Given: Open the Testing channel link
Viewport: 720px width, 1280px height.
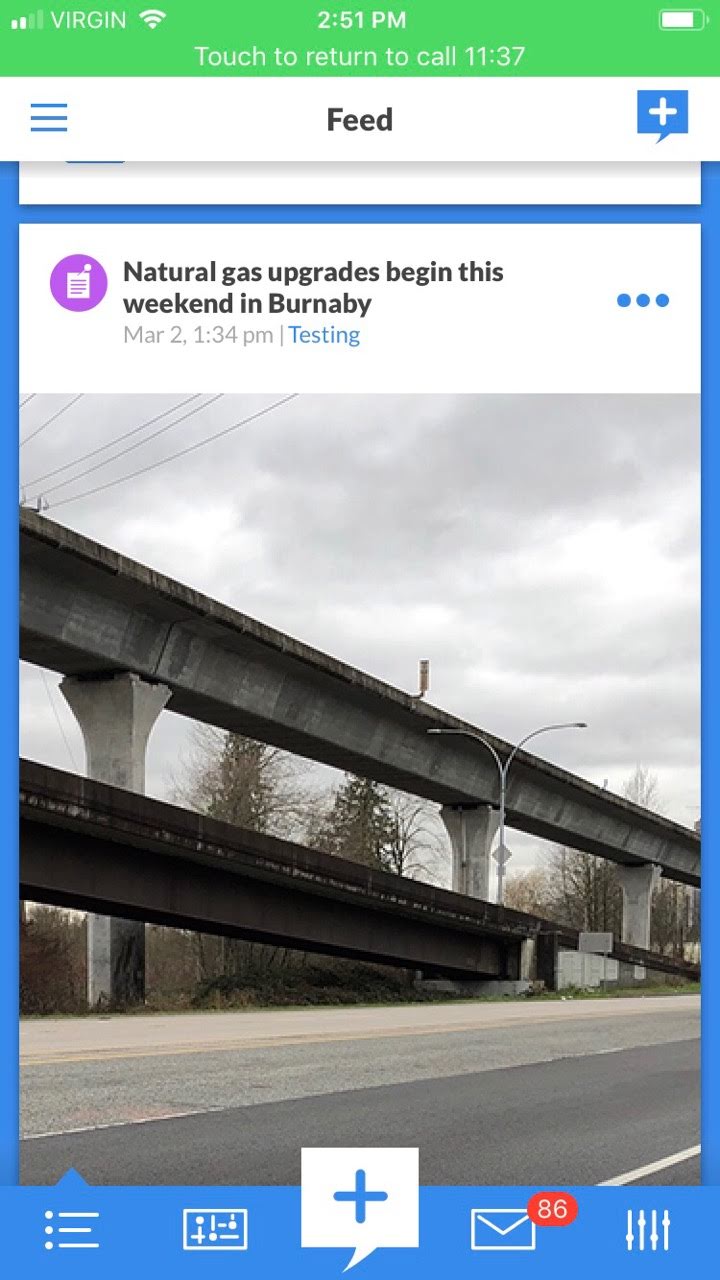Looking at the screenshot, I should (324, 335).
